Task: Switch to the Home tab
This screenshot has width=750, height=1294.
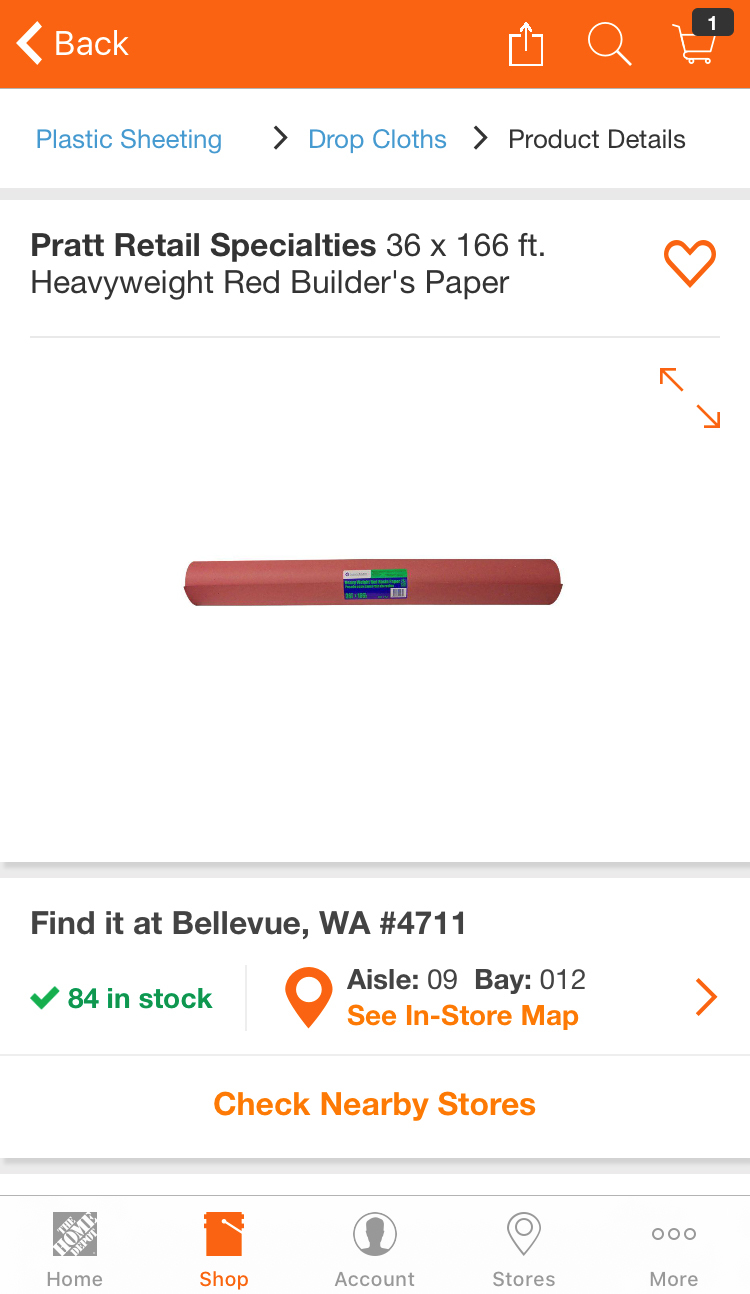Action: (75, 1248)
